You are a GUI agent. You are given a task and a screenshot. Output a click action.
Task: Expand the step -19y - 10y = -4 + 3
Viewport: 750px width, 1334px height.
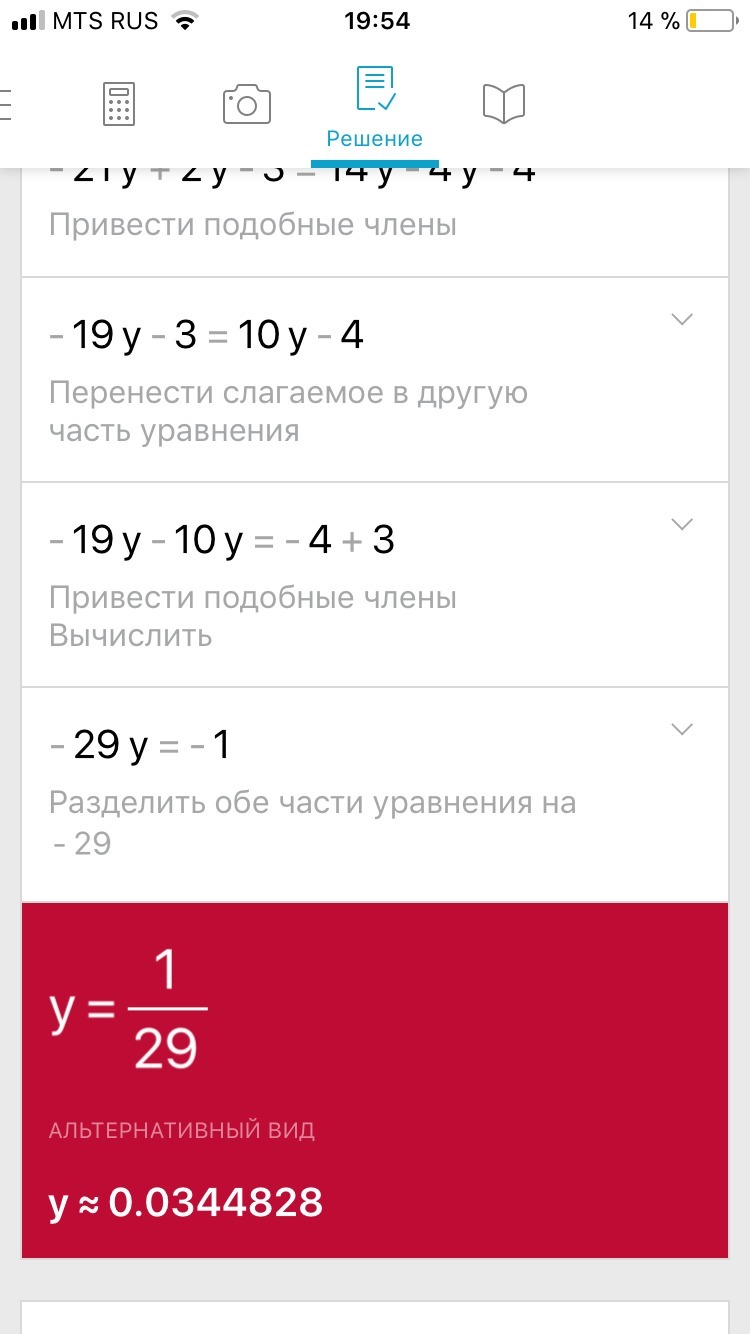[x=682, y=525]
